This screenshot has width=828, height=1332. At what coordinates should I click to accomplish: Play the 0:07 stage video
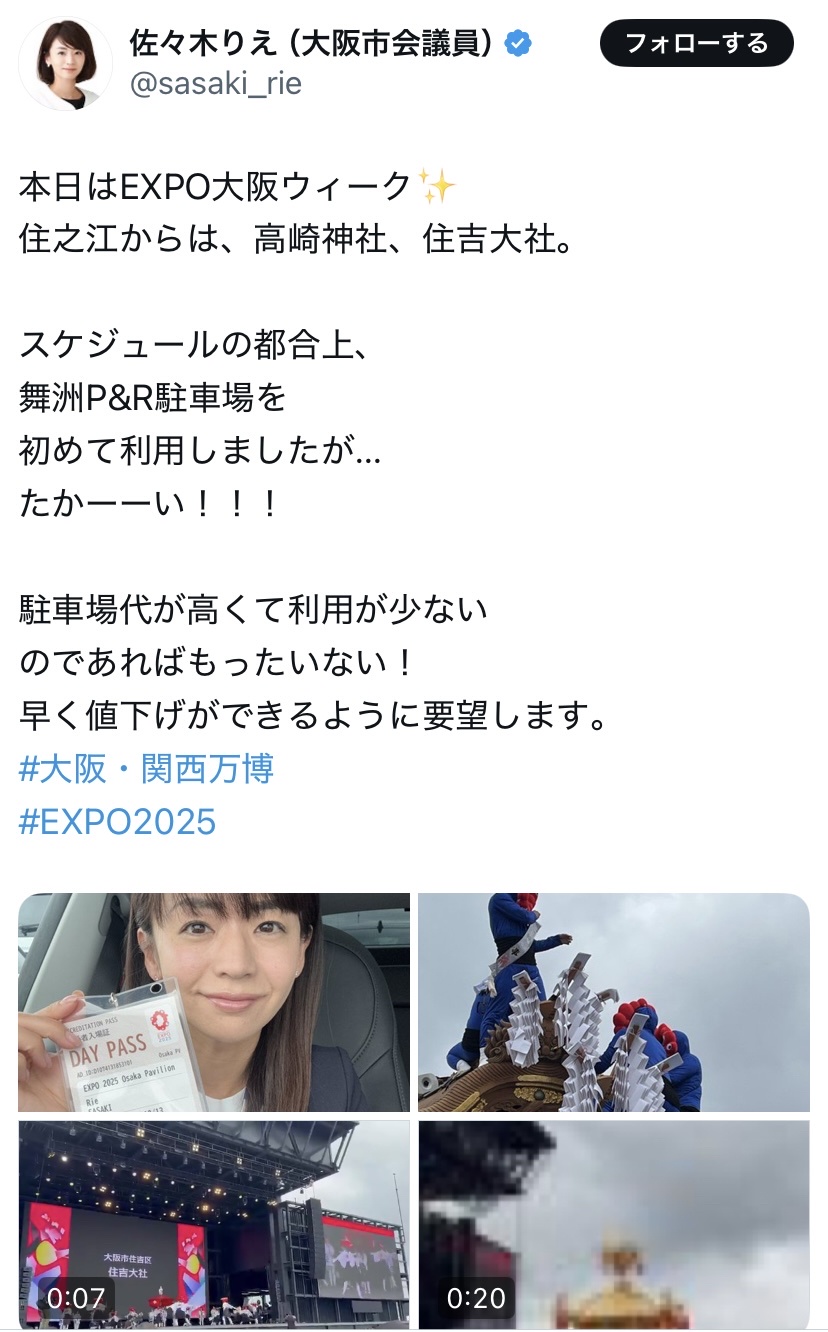coord(214,1224)
